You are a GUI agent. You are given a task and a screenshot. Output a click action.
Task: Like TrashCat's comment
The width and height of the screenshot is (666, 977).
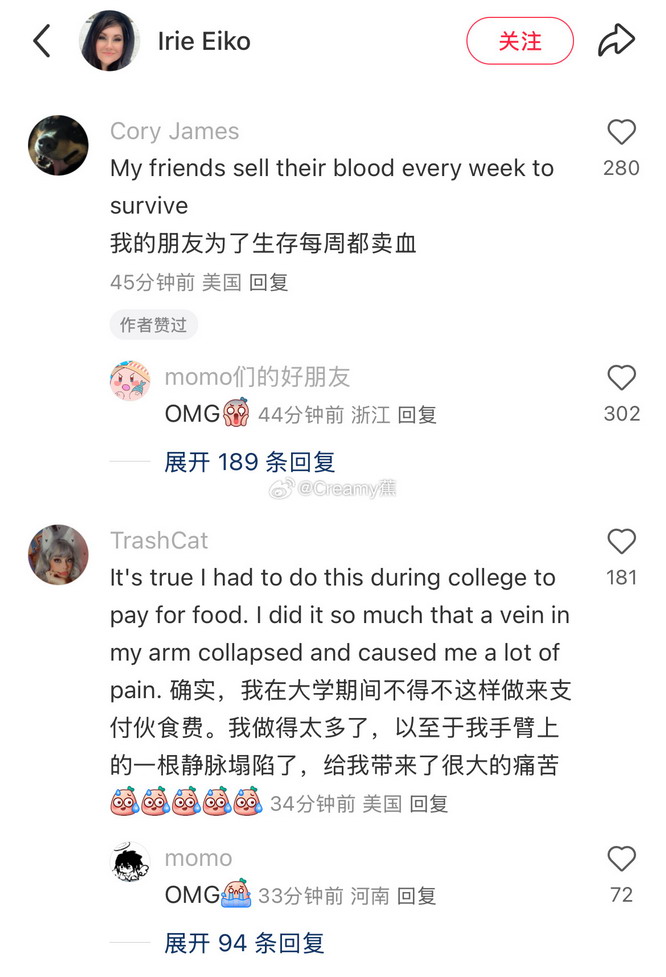coord(621,542)
